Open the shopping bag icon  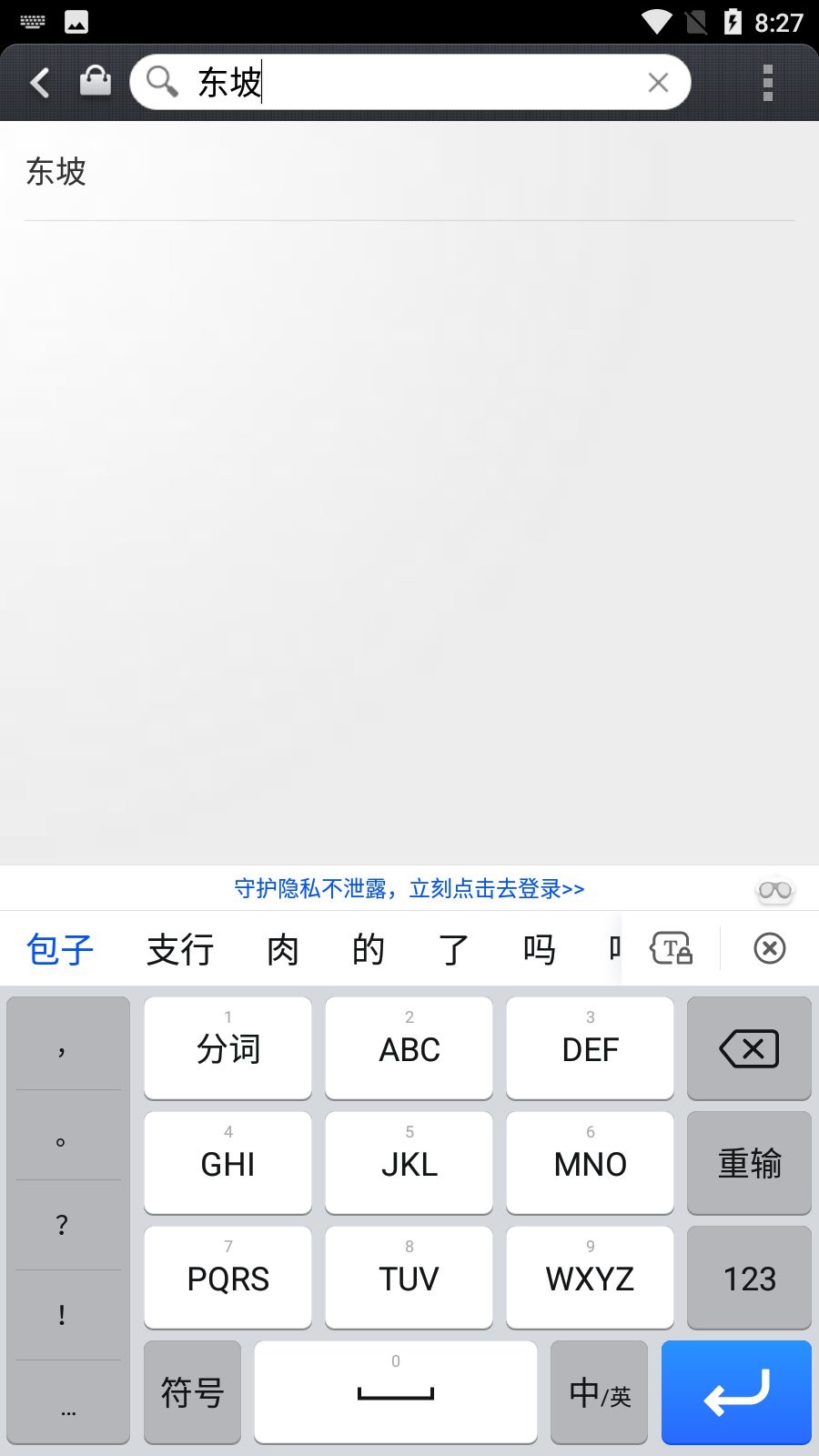[96, 82]
